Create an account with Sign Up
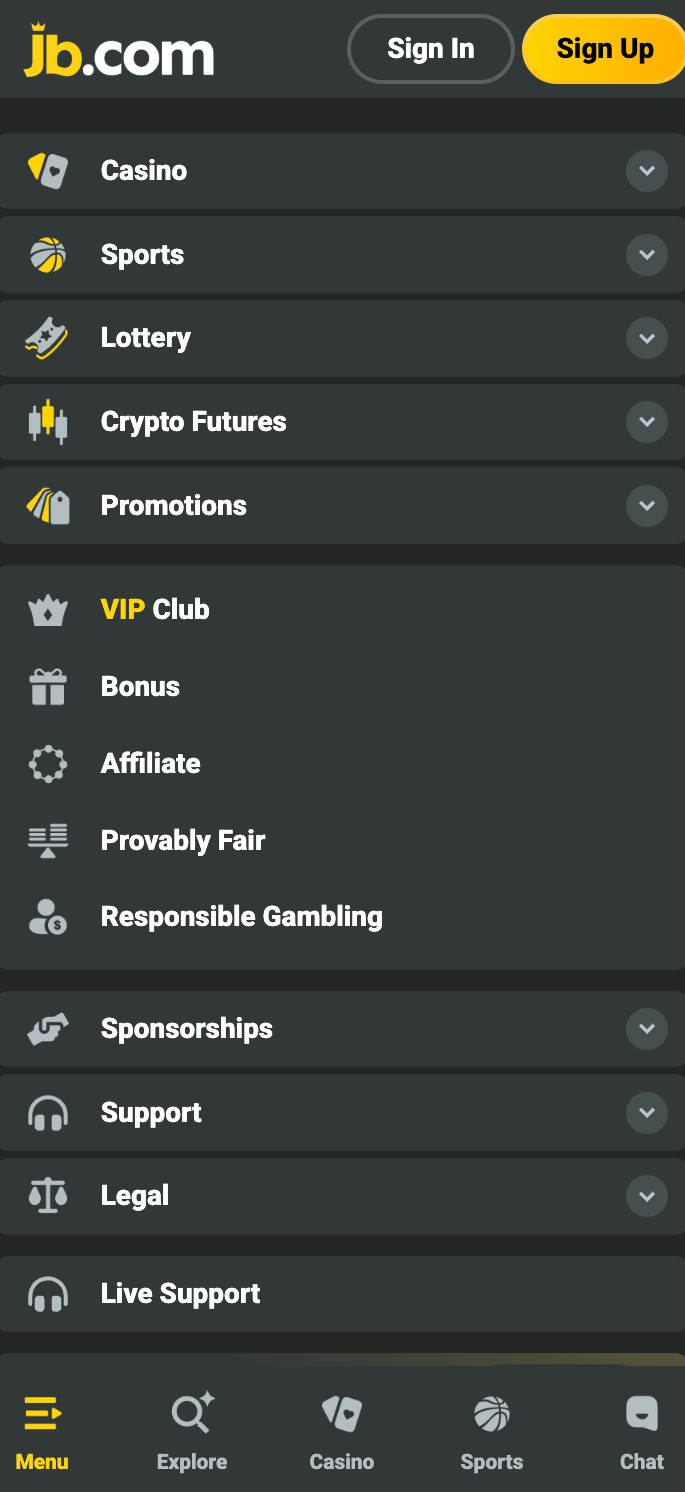Screen dimensions: 685x1492 [x=604, y=49]
